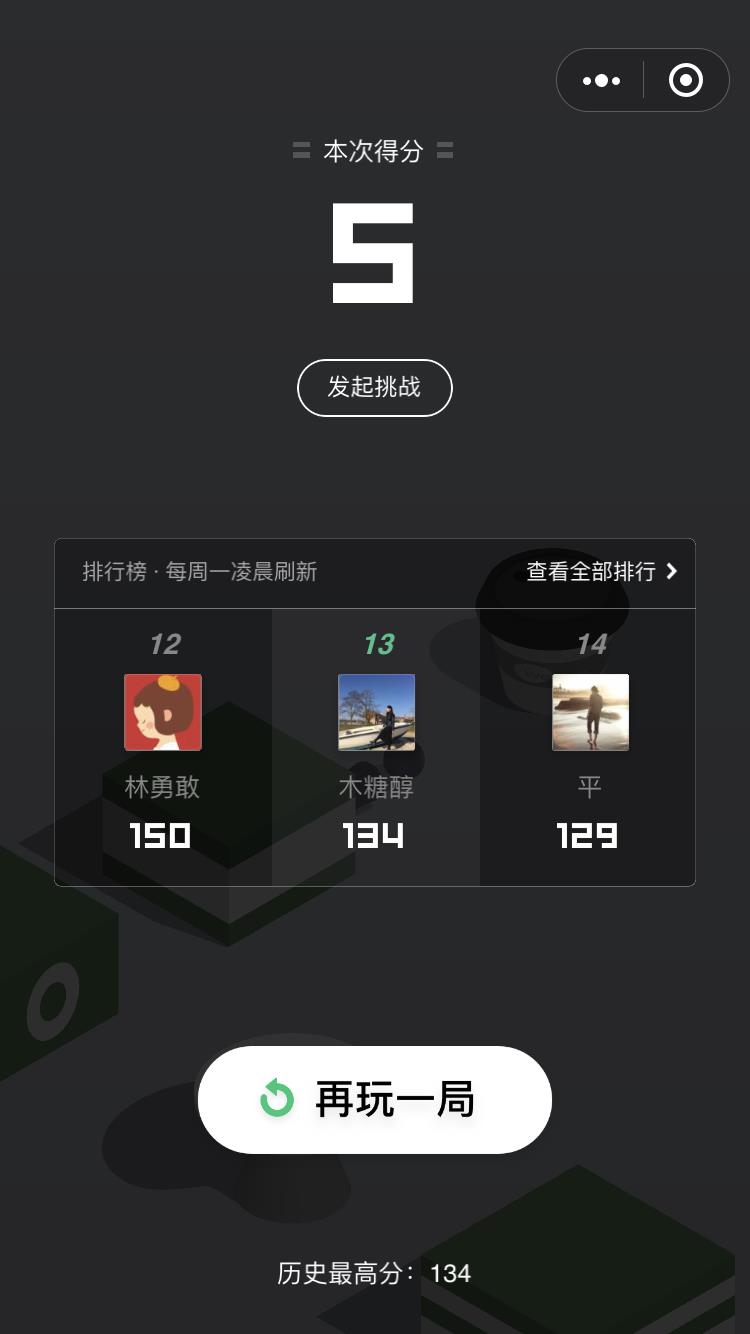Tap 再玩一局 to play again
Image resolution: width=750 pixels, height=1334 pixels.
coord(375,1099)
